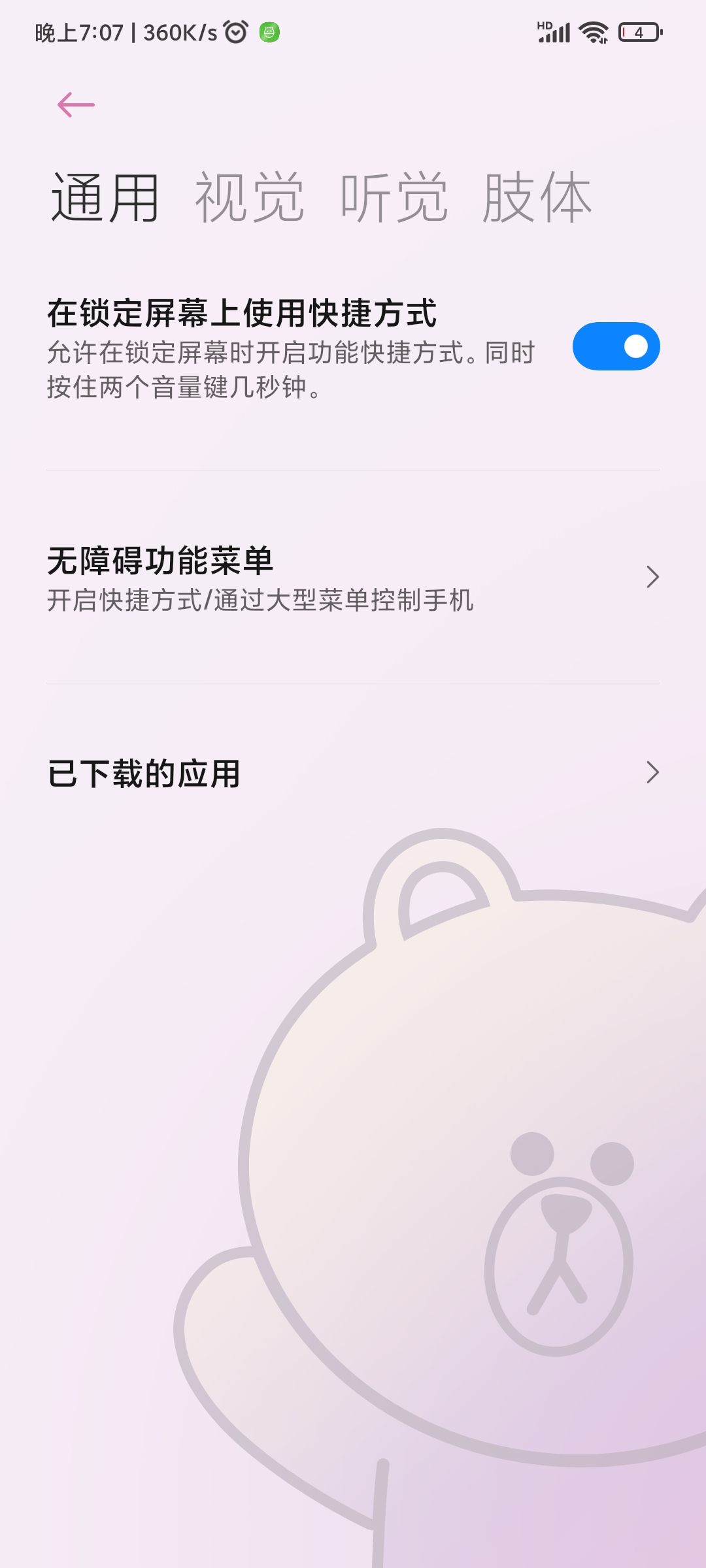Select the 通用 tab
706x1568 pixels.
(105, 197)
